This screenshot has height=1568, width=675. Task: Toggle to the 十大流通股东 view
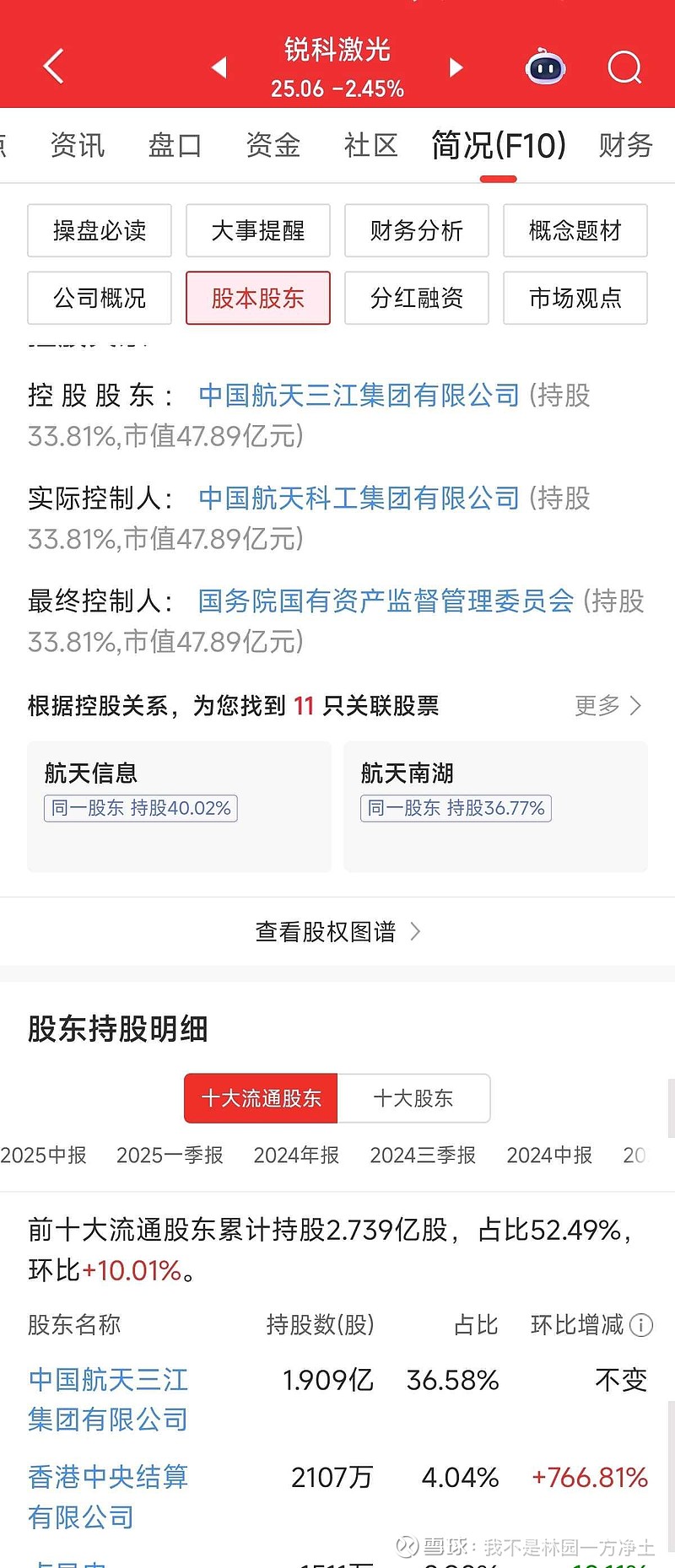point(260,1098)
